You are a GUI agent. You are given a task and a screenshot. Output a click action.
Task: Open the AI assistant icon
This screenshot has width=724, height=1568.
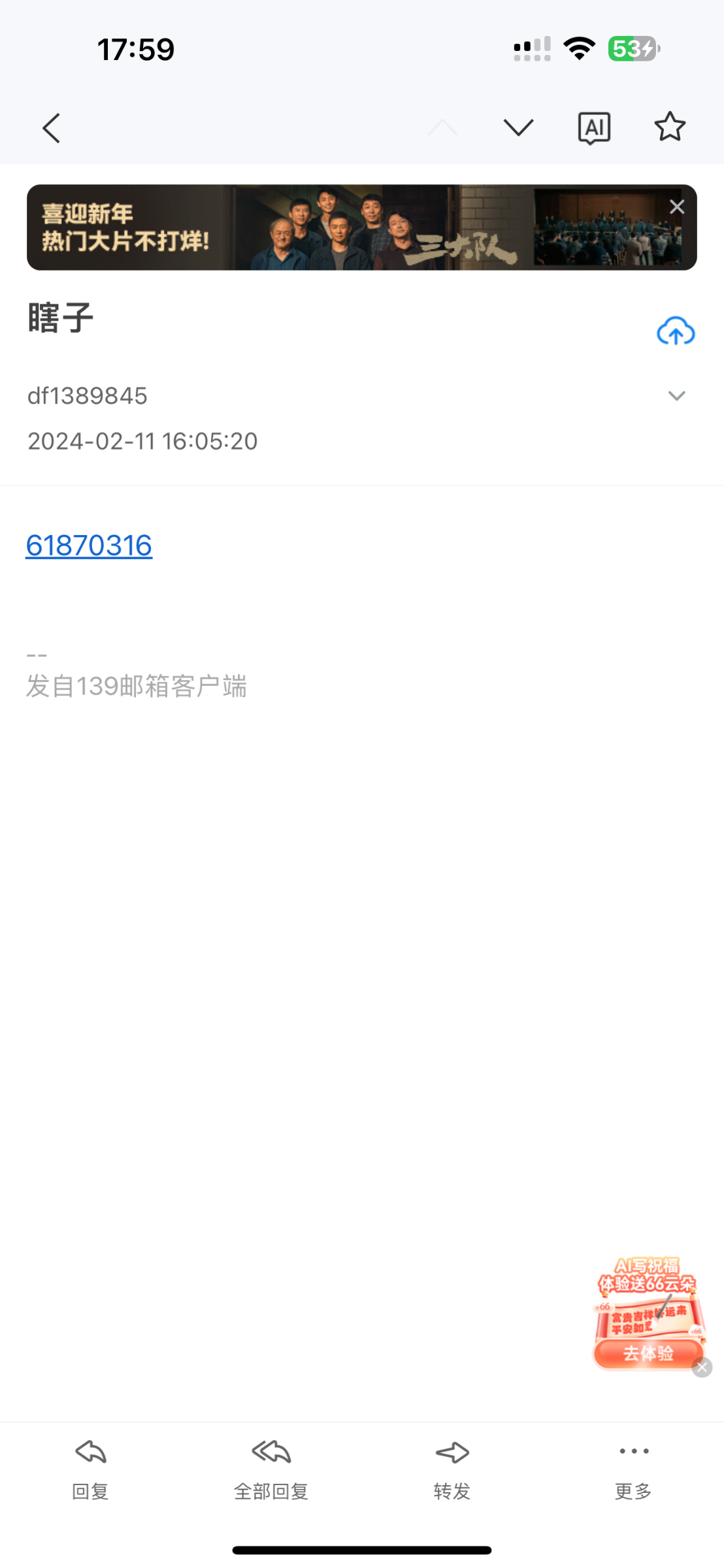coord(594,127)
